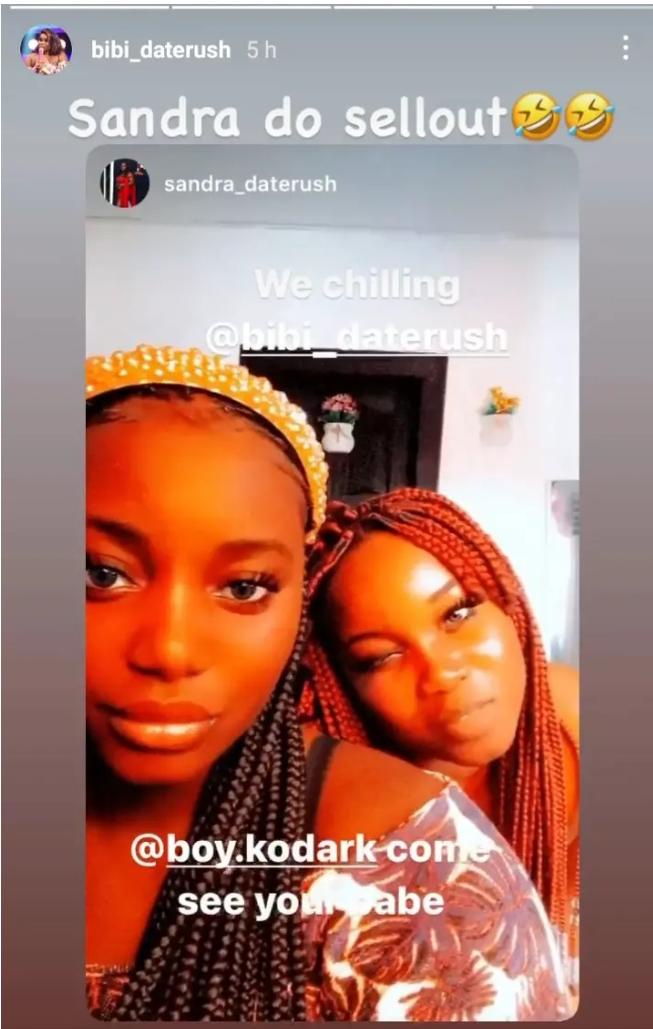Open the three-dot story options menu

[625, 48]
